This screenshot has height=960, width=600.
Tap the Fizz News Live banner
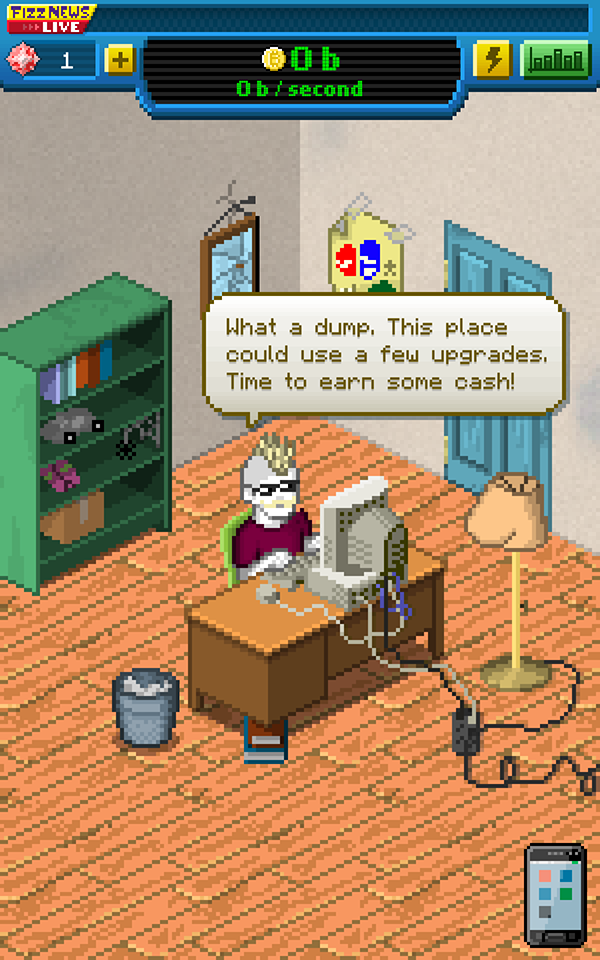tap(50, 18)
